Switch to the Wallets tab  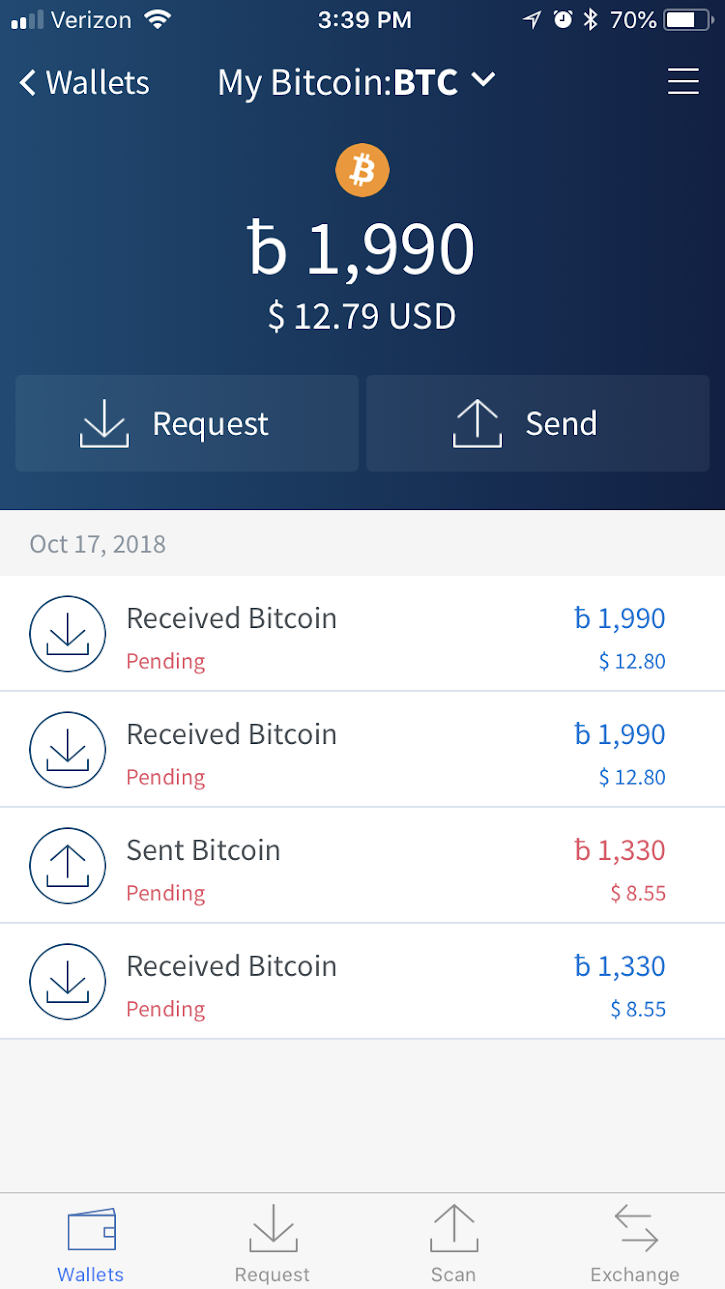[x=91, y=1243]
